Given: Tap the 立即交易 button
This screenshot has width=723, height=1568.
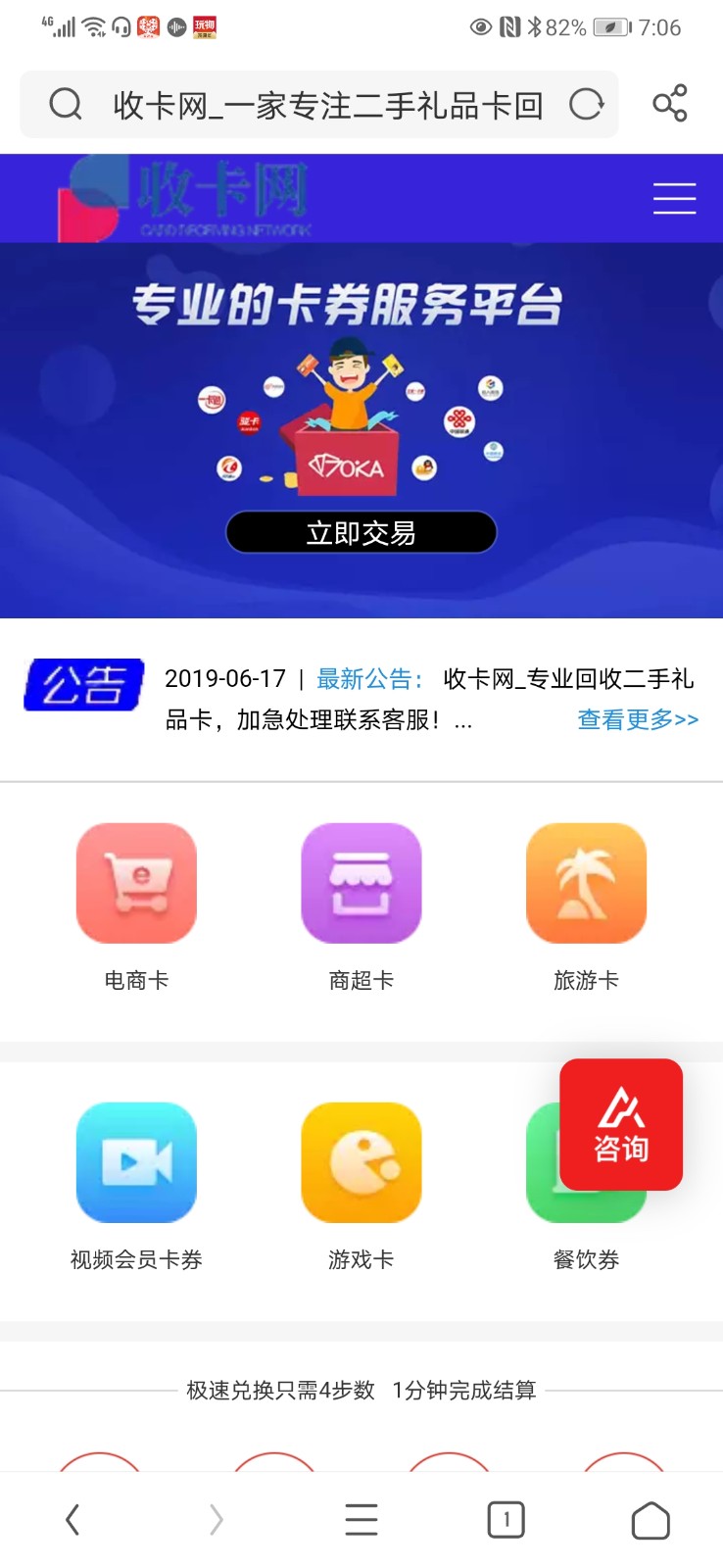Looking at the screenshot, I should coord(361,533).
